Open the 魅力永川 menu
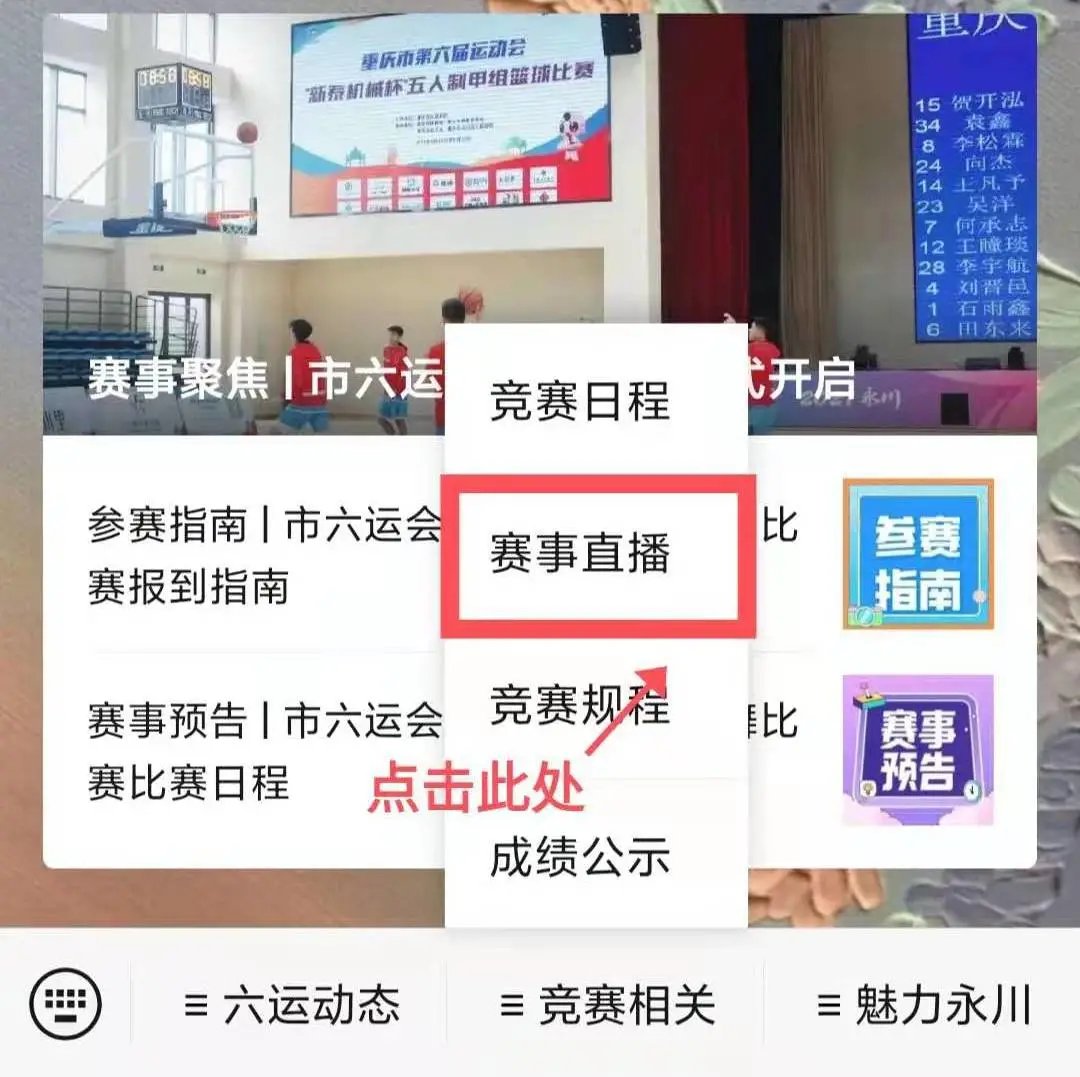The image size is (1080, 1077). coord(924,1005)
